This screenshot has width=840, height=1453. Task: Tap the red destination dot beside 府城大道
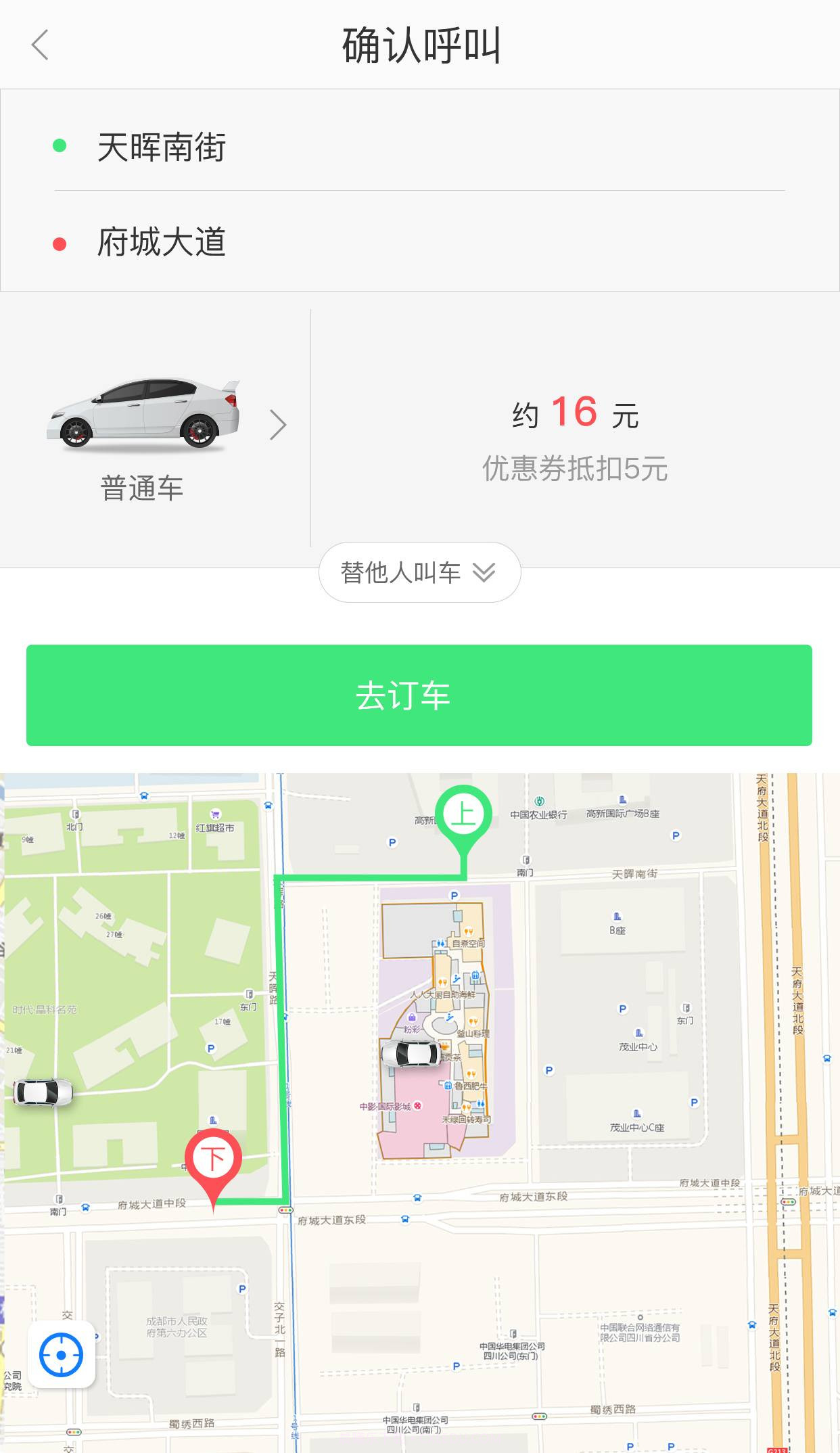click(60, 241)
